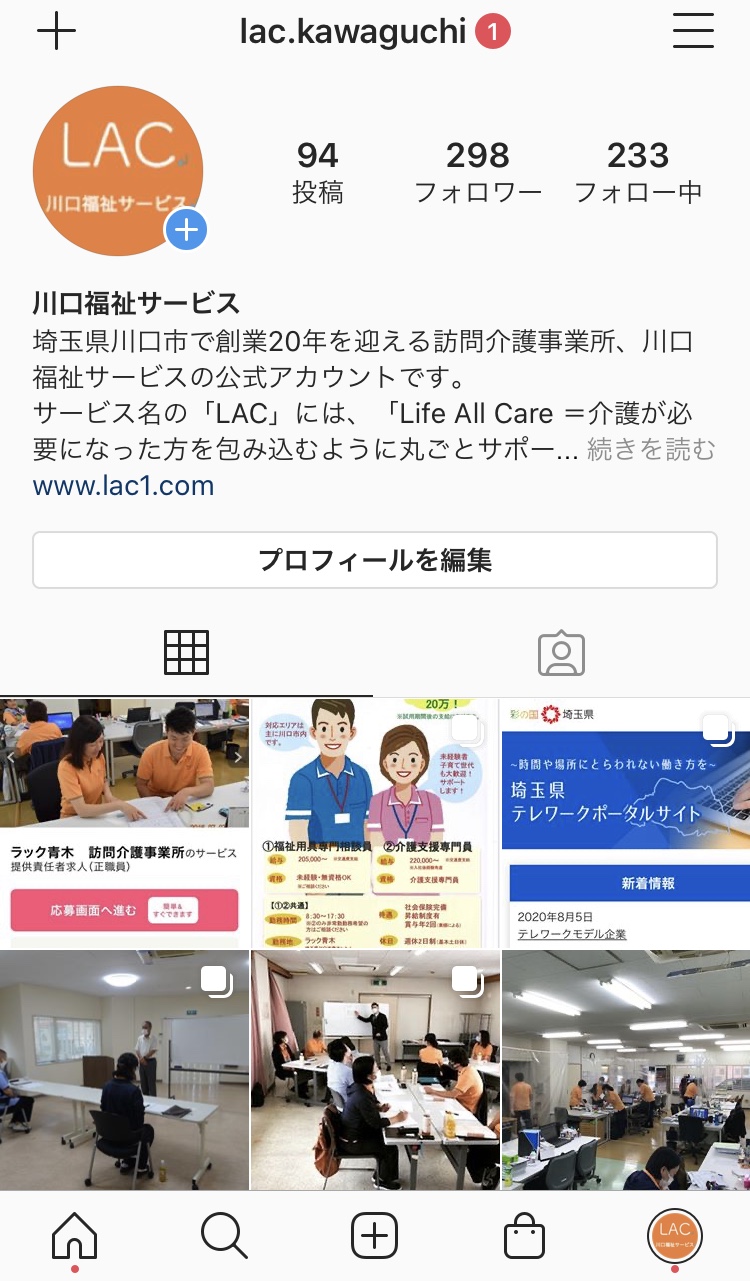This screenshot has width=750, height=1281.
Task: Open the LAC profile tab in the bottom bar
Action: [x=674, y=1236]
